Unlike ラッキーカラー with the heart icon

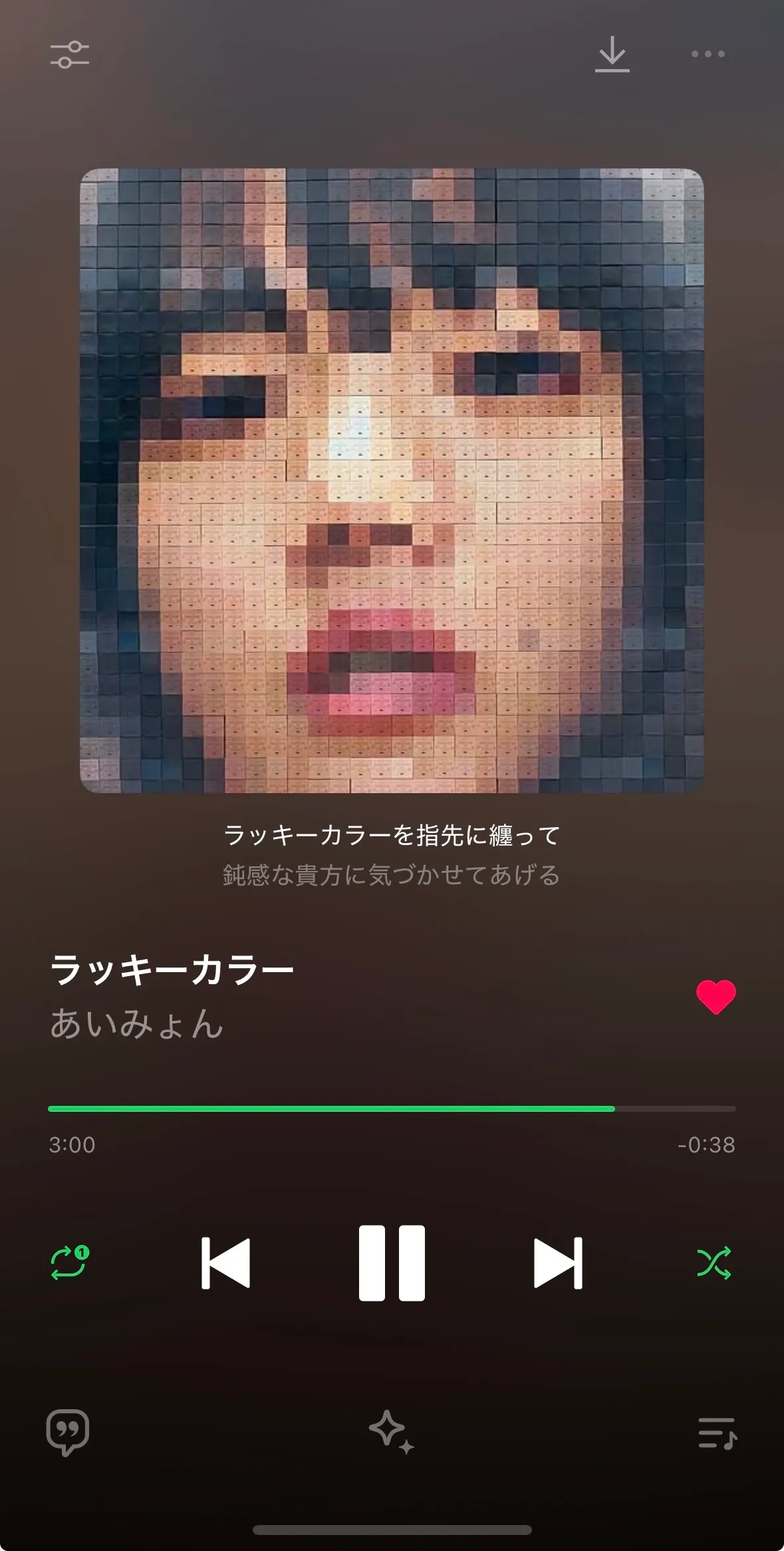point(716,997)
